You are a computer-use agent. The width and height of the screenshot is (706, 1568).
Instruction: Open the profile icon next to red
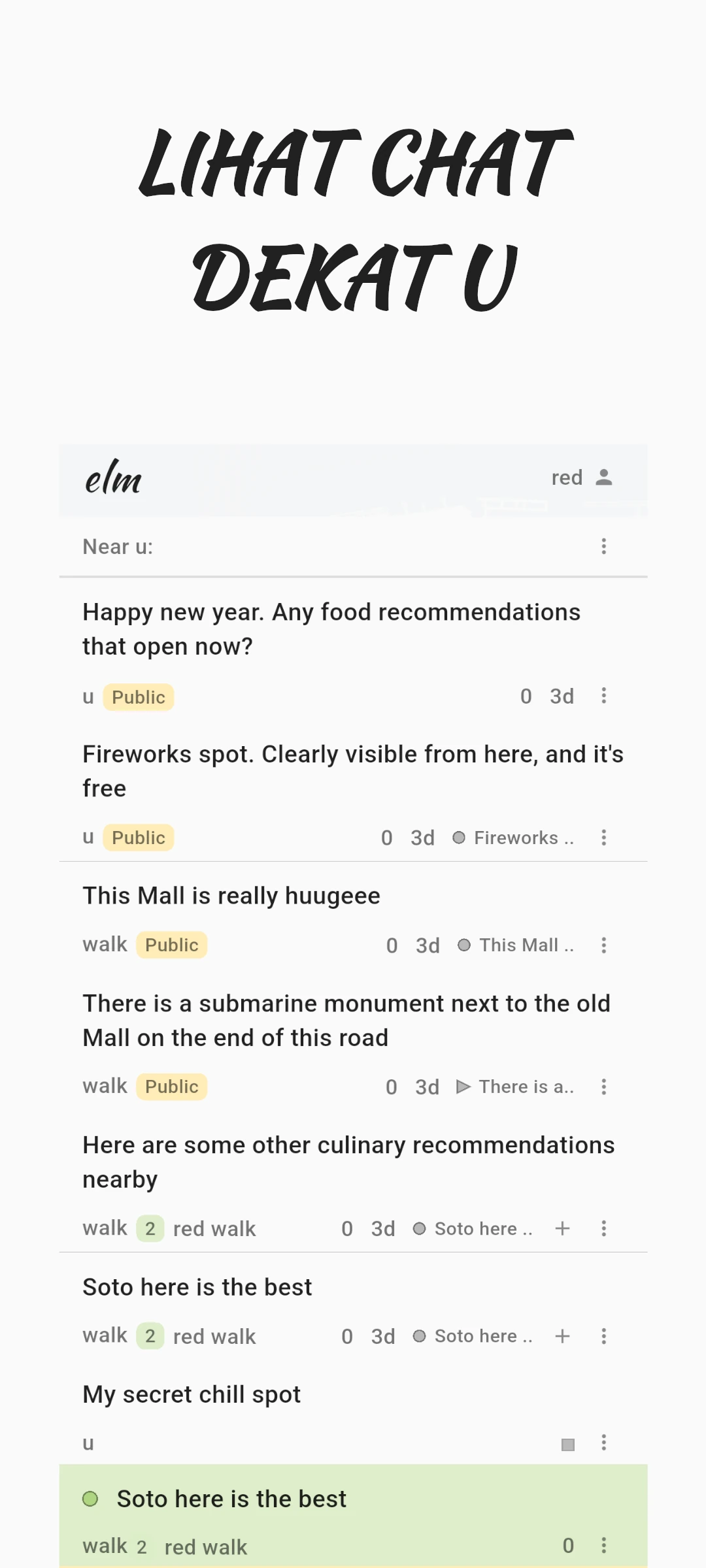click(x=603, y=478)
